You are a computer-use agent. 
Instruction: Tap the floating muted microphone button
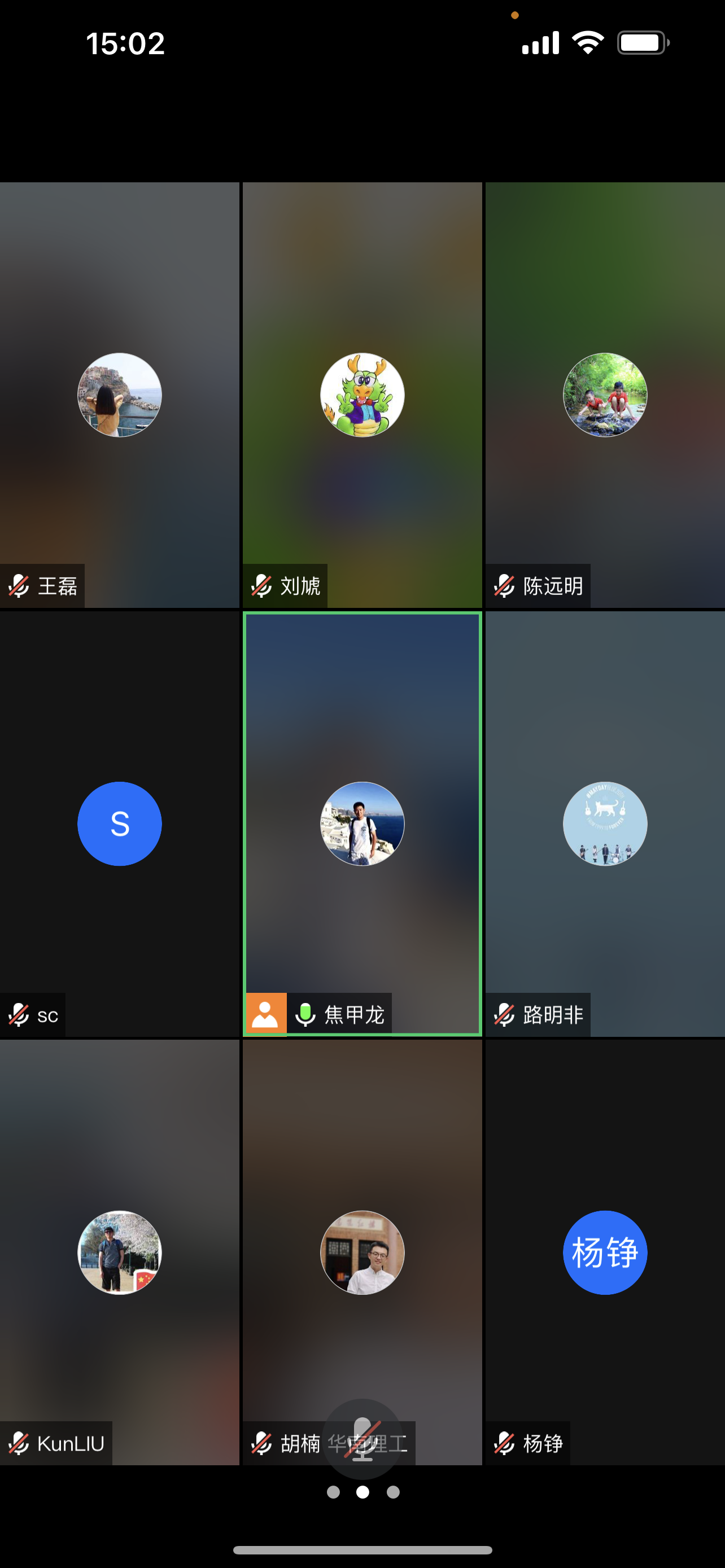click(x=363, y=1438)
